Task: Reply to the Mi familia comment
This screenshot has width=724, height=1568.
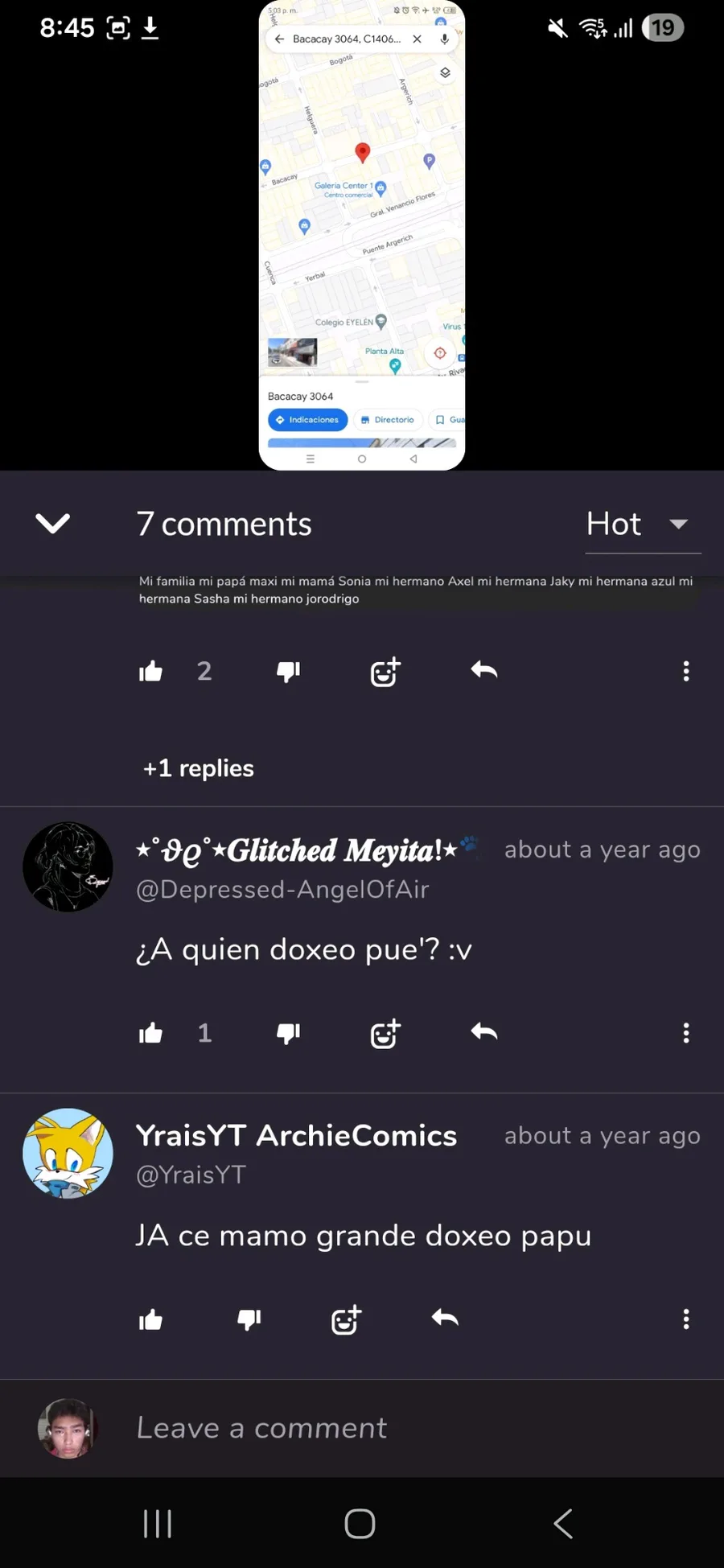Action: pos(484,669)
